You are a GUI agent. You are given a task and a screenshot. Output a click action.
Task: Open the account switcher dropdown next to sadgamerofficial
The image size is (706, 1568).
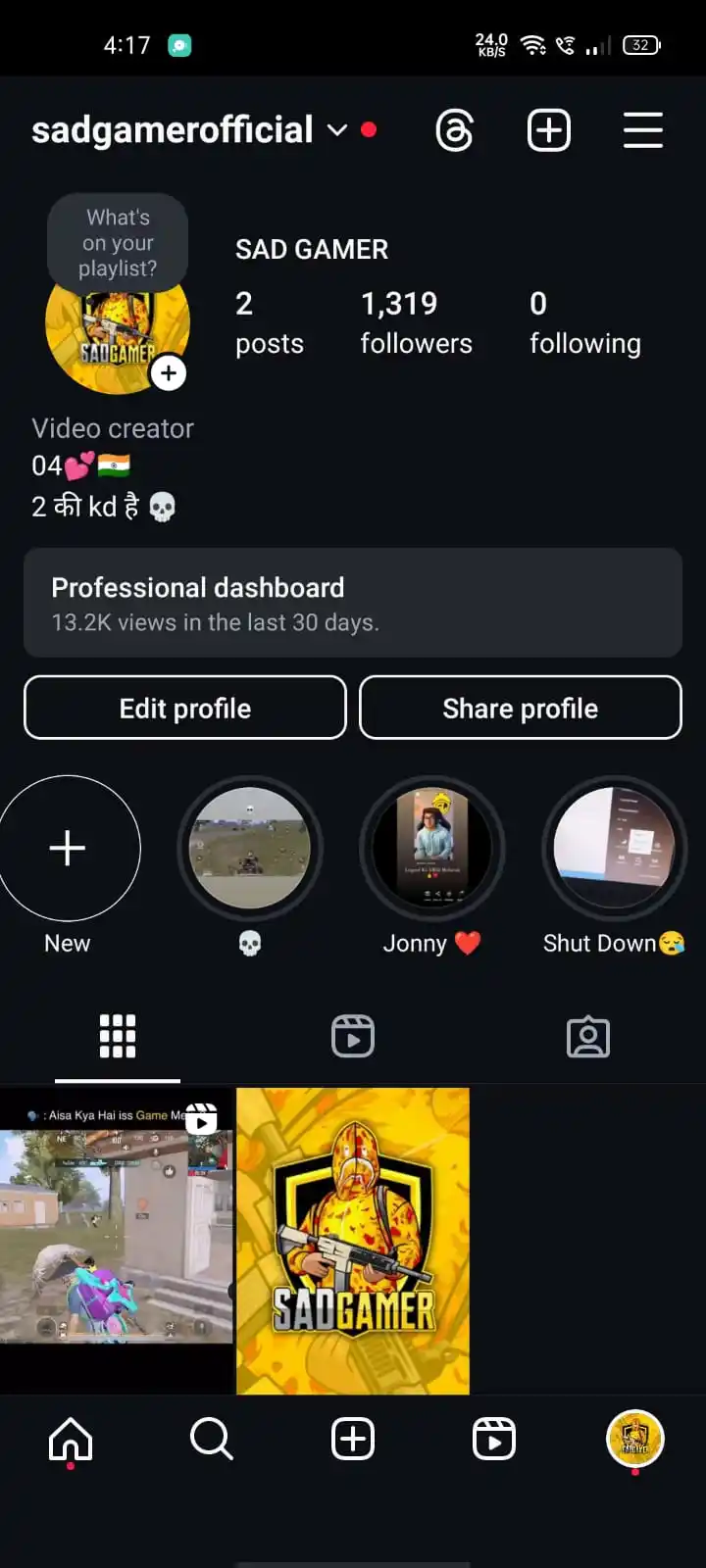tap(337, 130)
